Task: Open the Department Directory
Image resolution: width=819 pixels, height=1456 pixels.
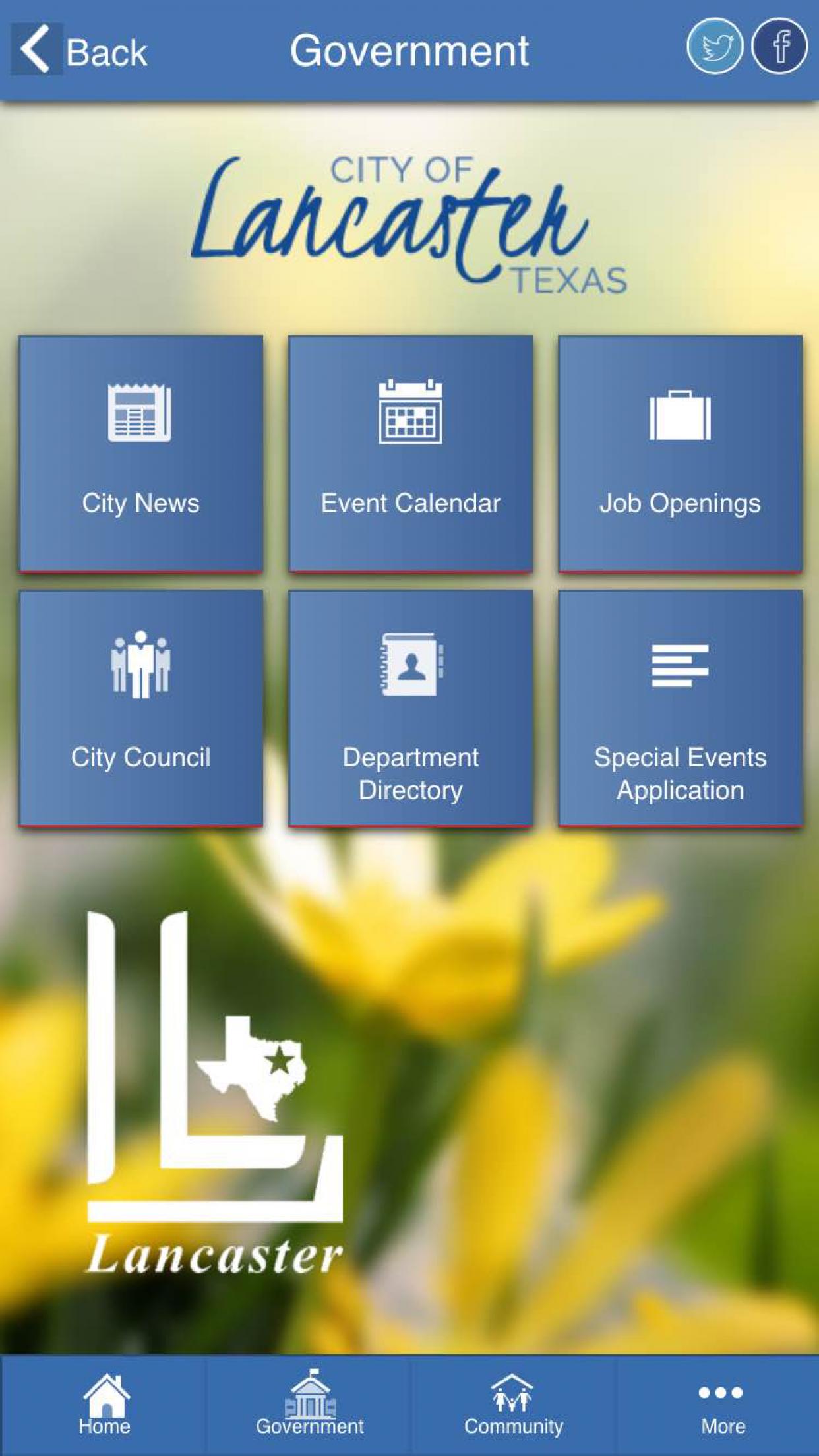Action: (410, 708)
